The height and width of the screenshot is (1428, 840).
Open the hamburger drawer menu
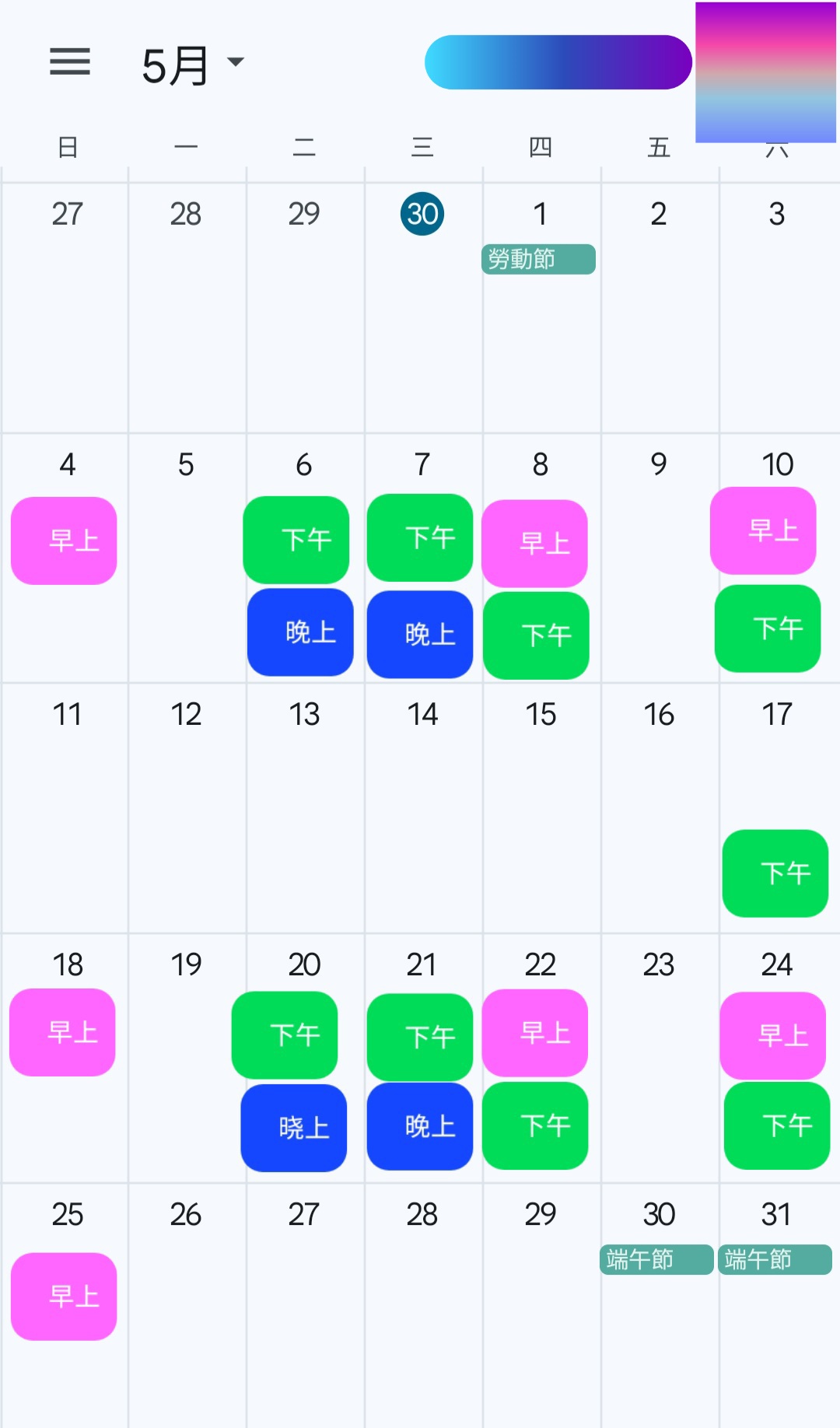[70, 62]
